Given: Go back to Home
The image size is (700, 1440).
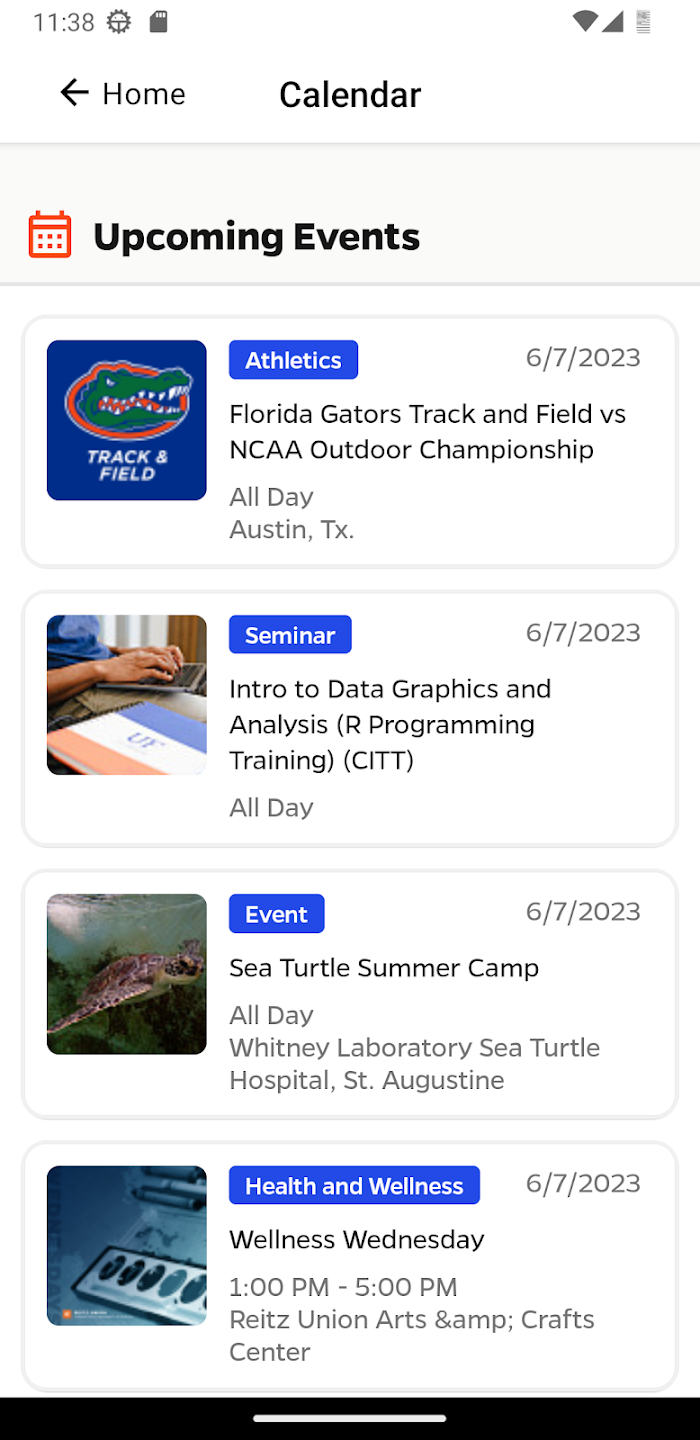Looking at the screenshot, I should [122, 93].
